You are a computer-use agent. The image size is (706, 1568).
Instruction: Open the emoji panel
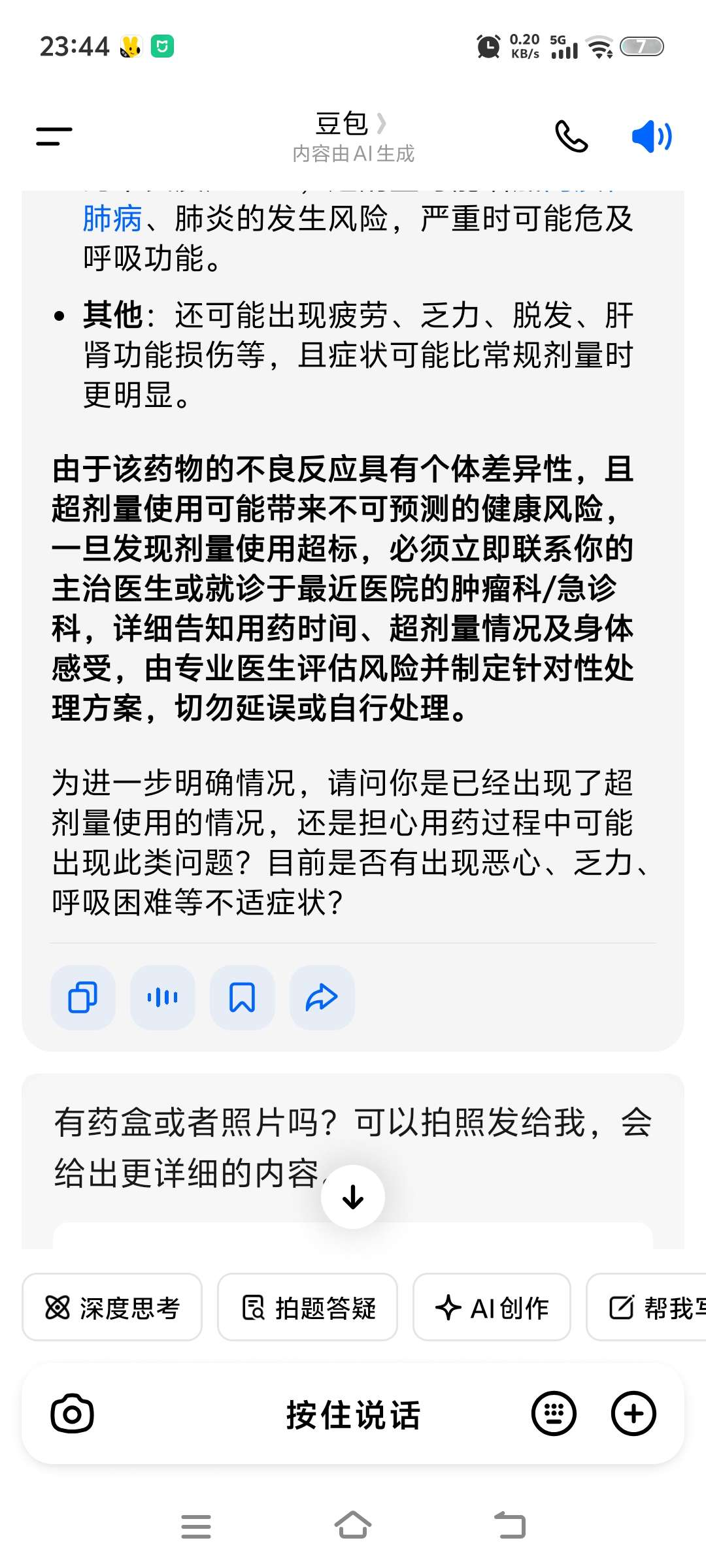coord(554,1413)
